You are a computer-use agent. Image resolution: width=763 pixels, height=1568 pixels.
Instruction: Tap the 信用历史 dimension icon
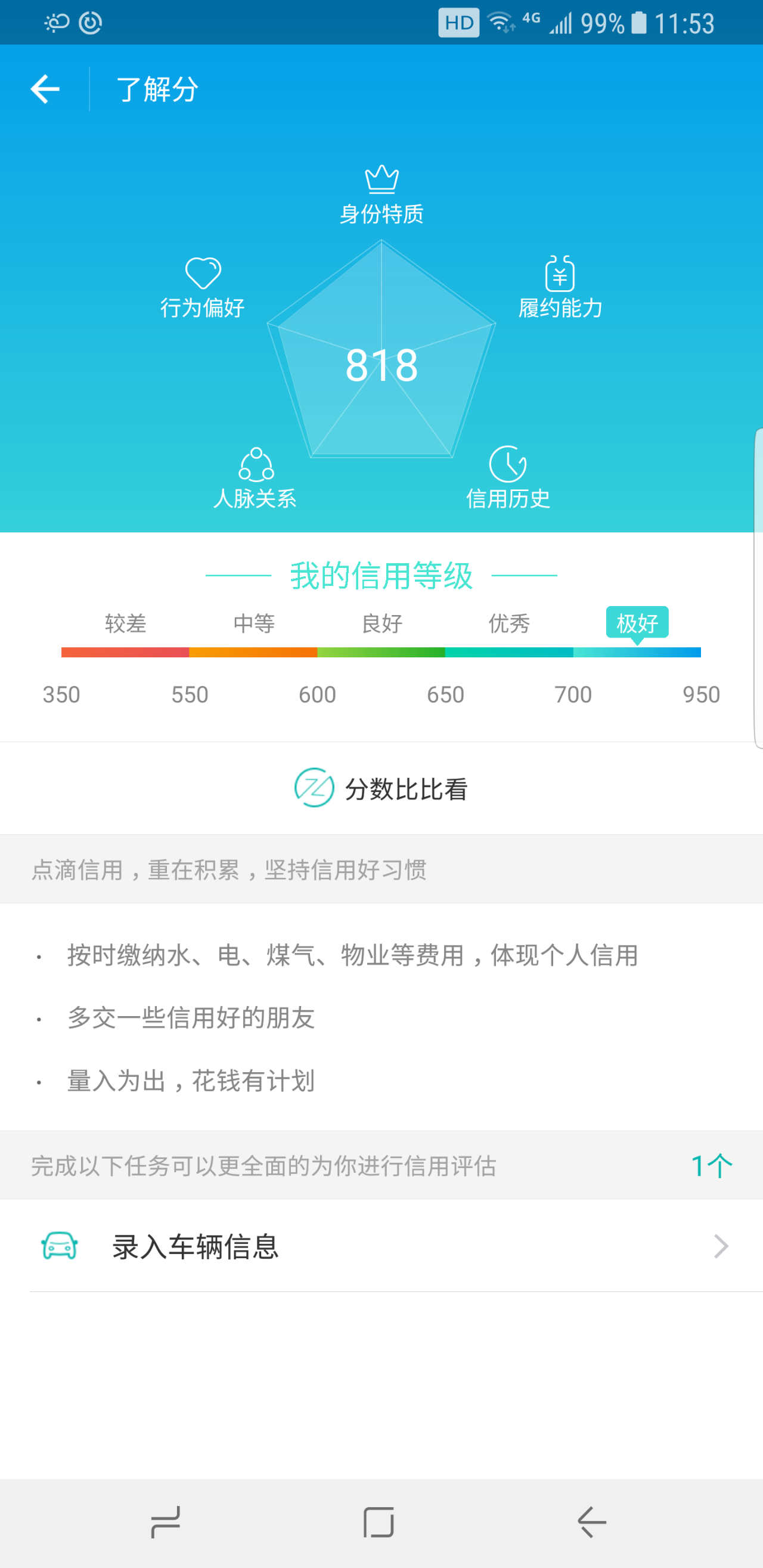[x=507, y=464]
